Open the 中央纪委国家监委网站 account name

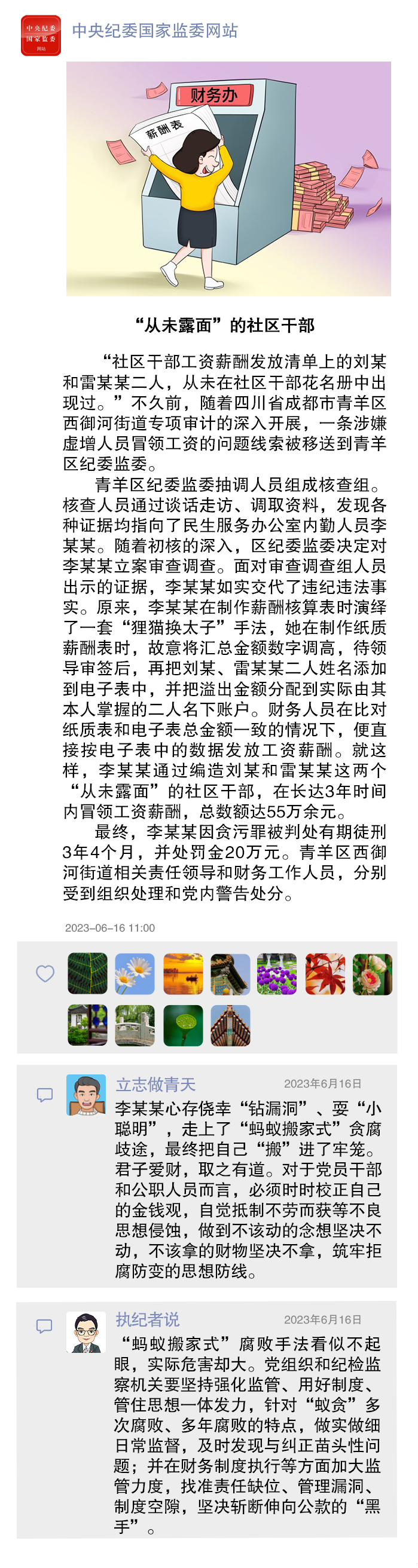click(154, 30)
